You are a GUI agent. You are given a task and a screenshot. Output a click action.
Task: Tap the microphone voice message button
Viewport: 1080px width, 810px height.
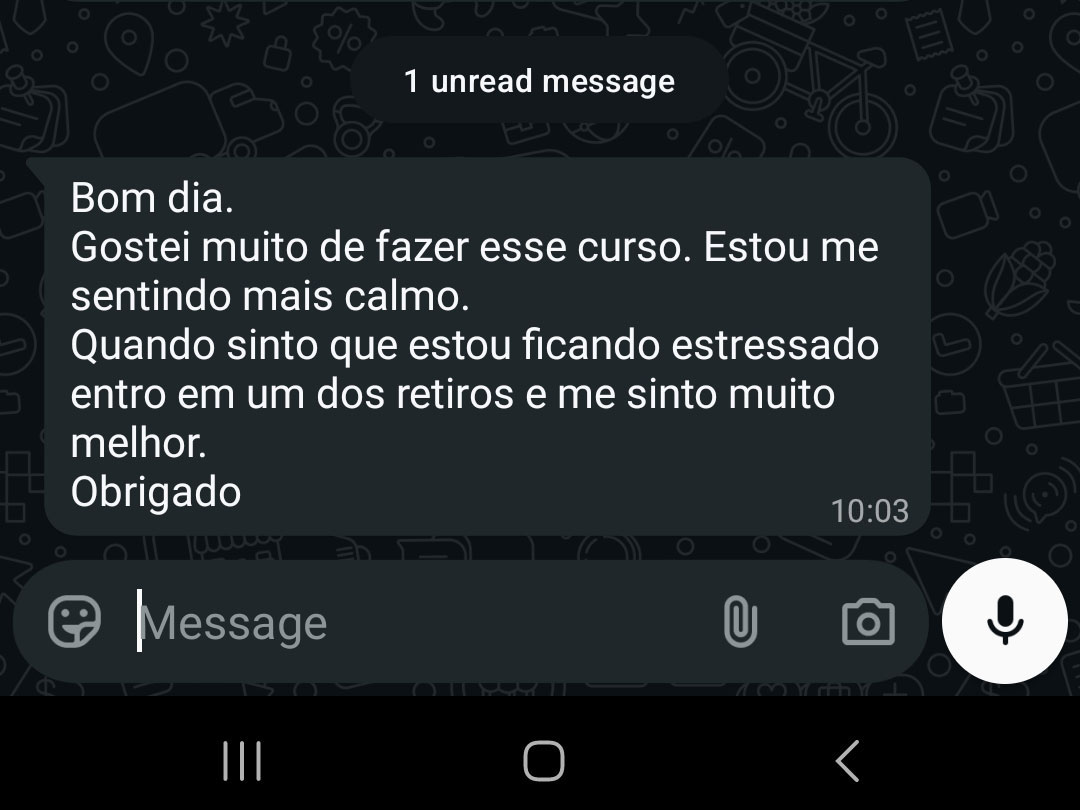click(x=1004, y=621)
